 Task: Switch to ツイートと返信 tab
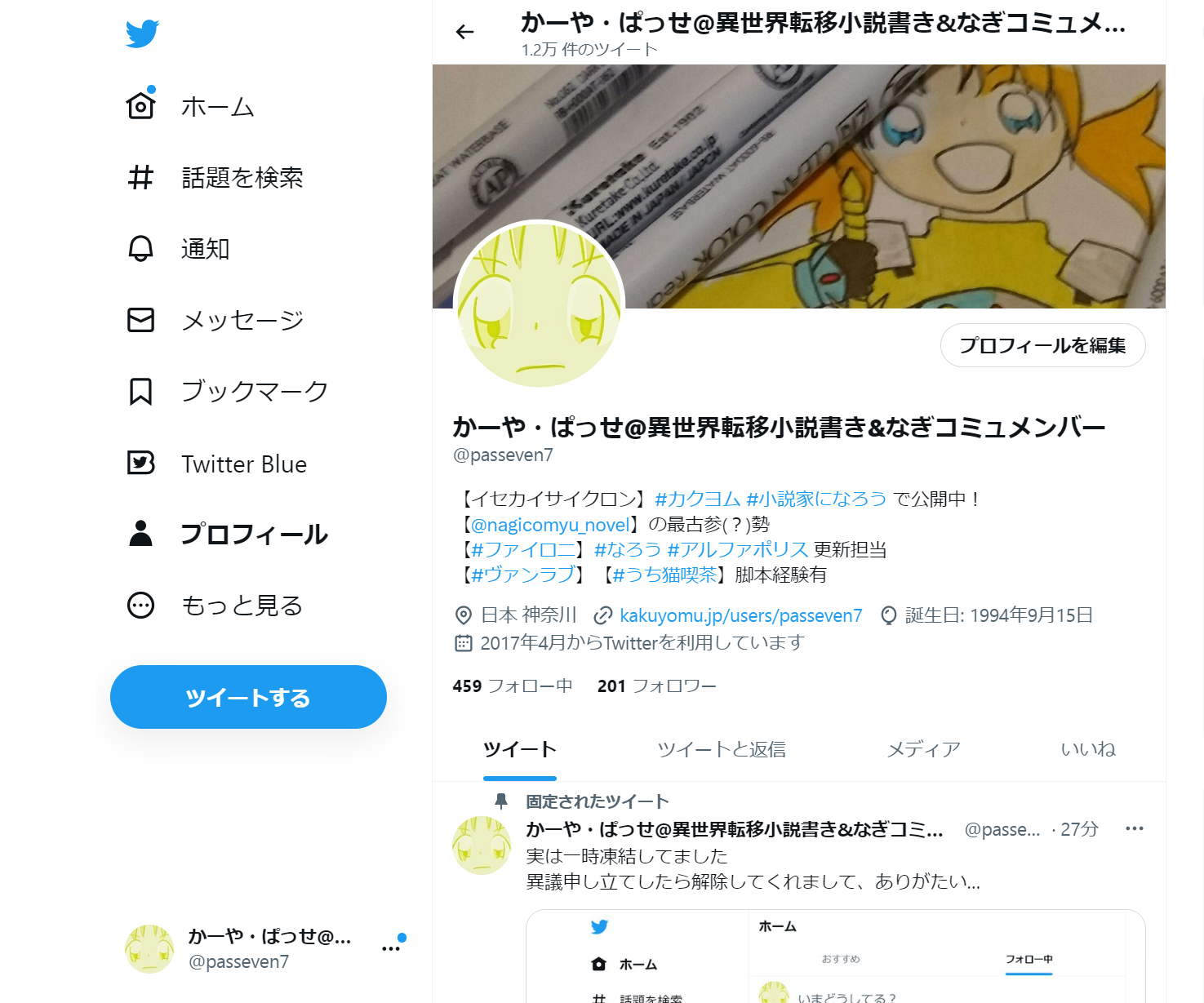[722, 749]
